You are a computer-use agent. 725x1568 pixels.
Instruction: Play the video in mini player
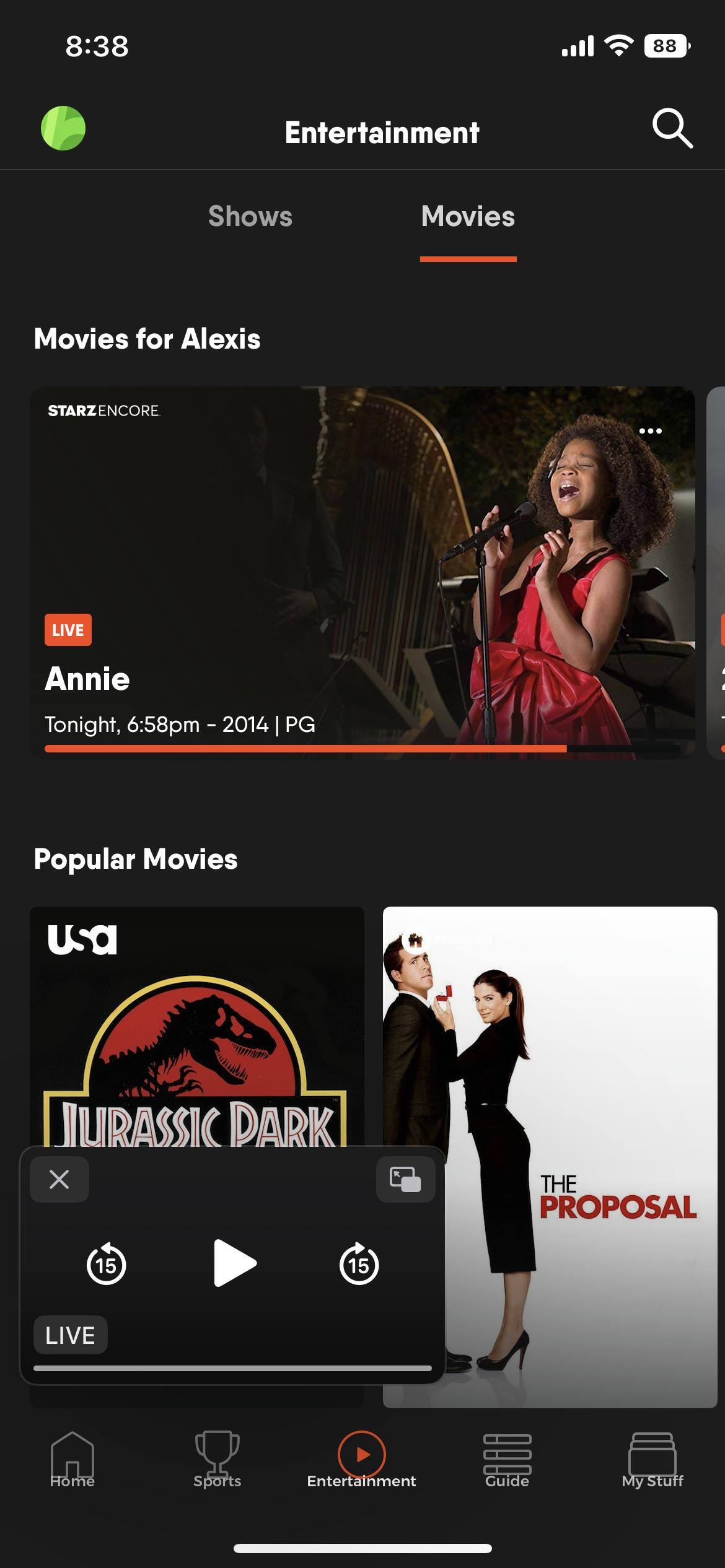pos(234,1263)
